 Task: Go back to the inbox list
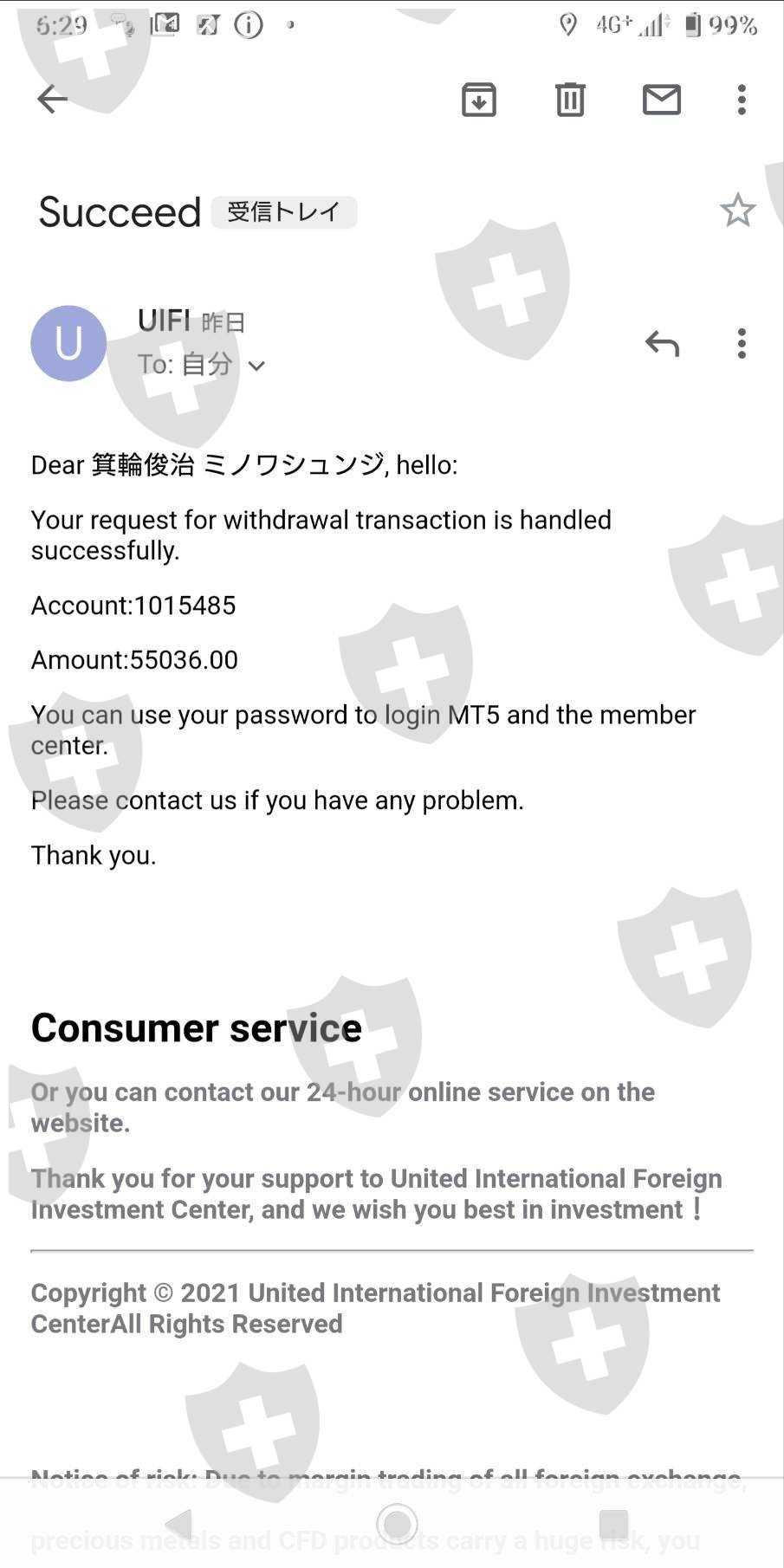point(52,100)
